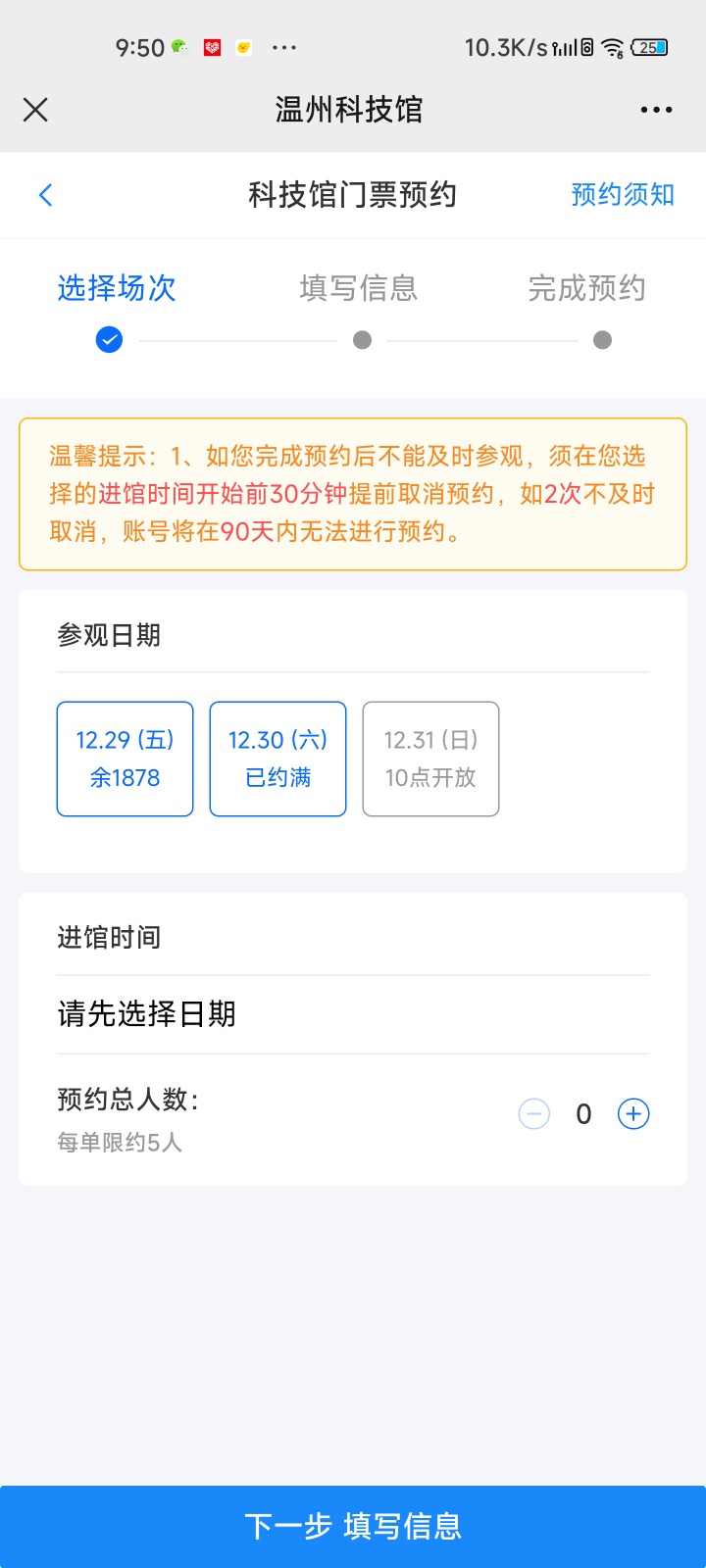Image resolution: width=706 pixels, height=1568 pixels.
Task: Continue with 下一步 填写信息
Action: click(x=353, y=1526)
